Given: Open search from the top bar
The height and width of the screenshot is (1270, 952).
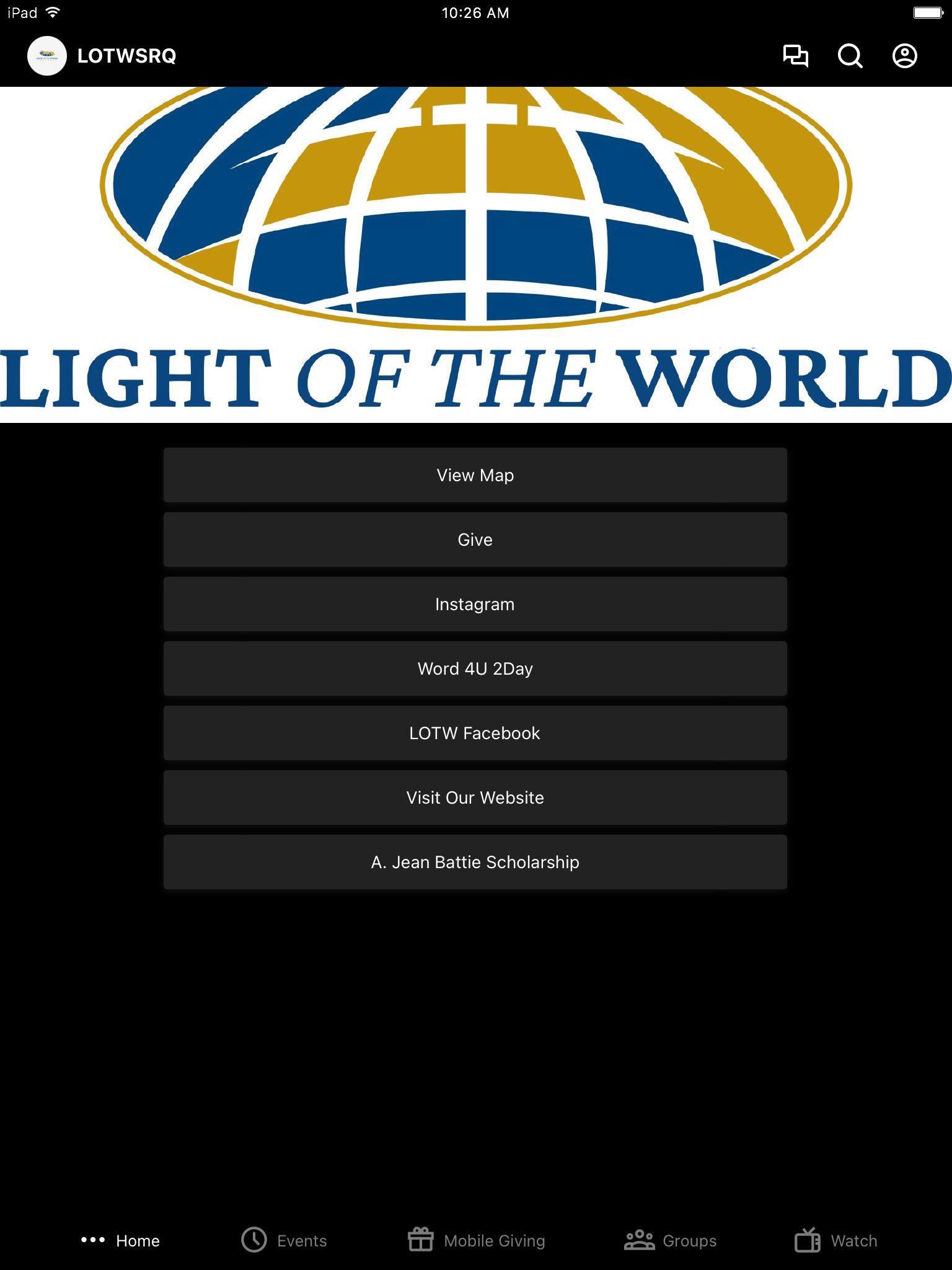Looking at the screenshot, I should [850, 56].
